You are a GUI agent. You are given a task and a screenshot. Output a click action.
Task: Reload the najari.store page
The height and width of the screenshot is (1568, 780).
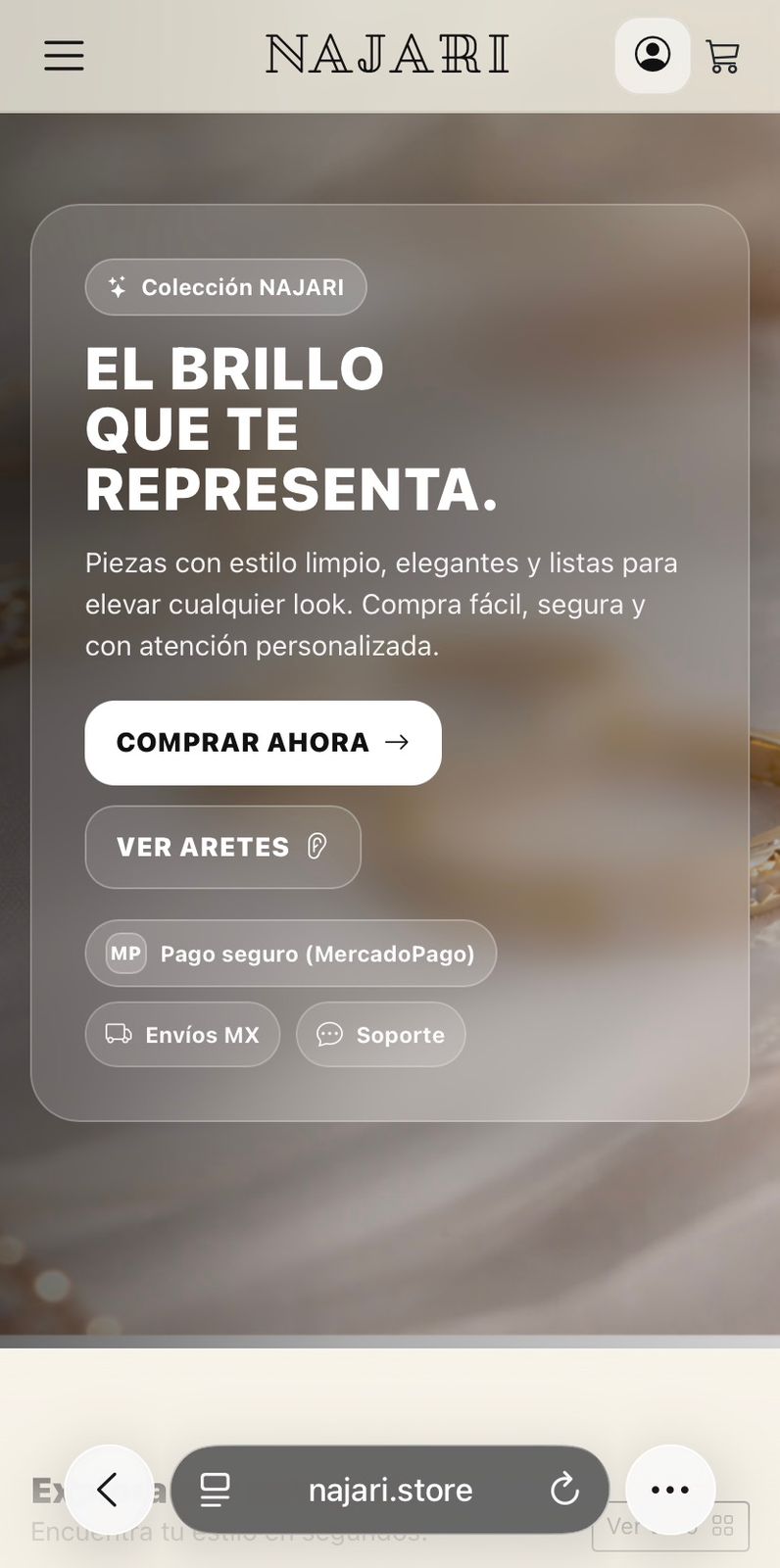pos(564,1490)
